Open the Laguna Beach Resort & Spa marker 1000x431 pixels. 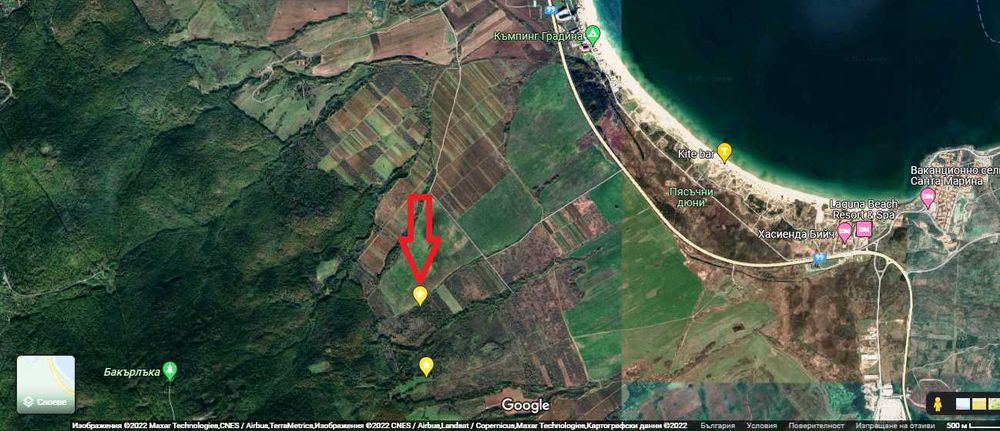(x=864, y=230)
